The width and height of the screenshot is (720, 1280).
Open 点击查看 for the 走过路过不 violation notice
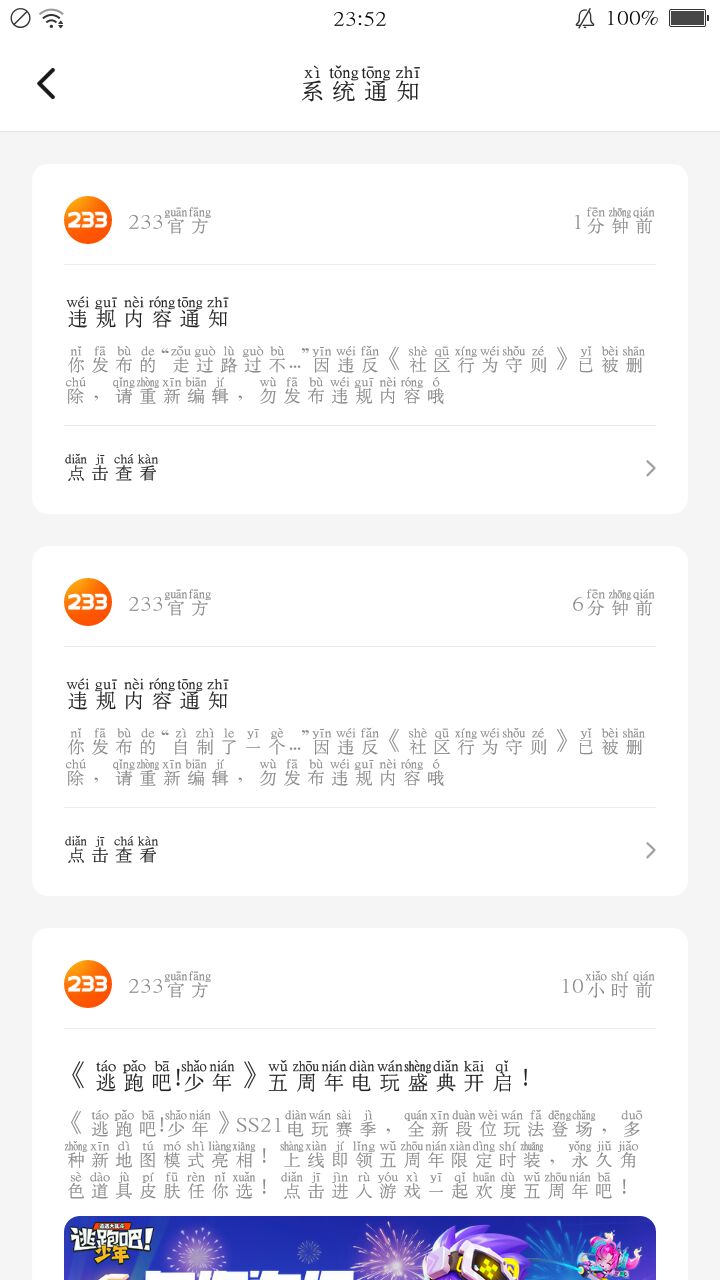(x=360, y=468)
